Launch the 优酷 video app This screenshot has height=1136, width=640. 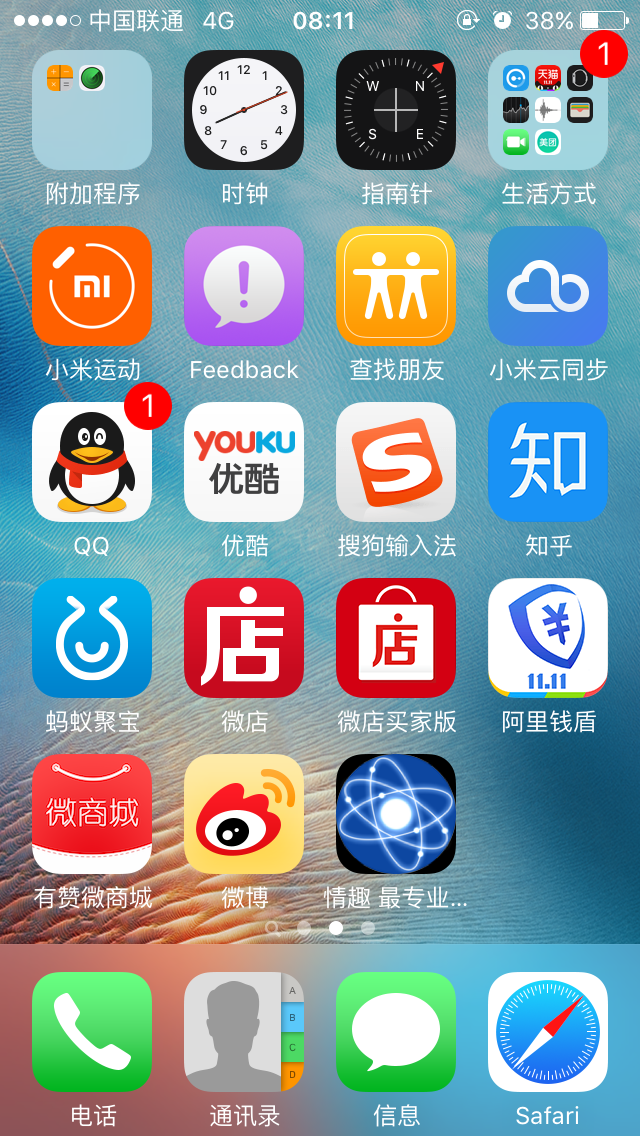point(244,462)
